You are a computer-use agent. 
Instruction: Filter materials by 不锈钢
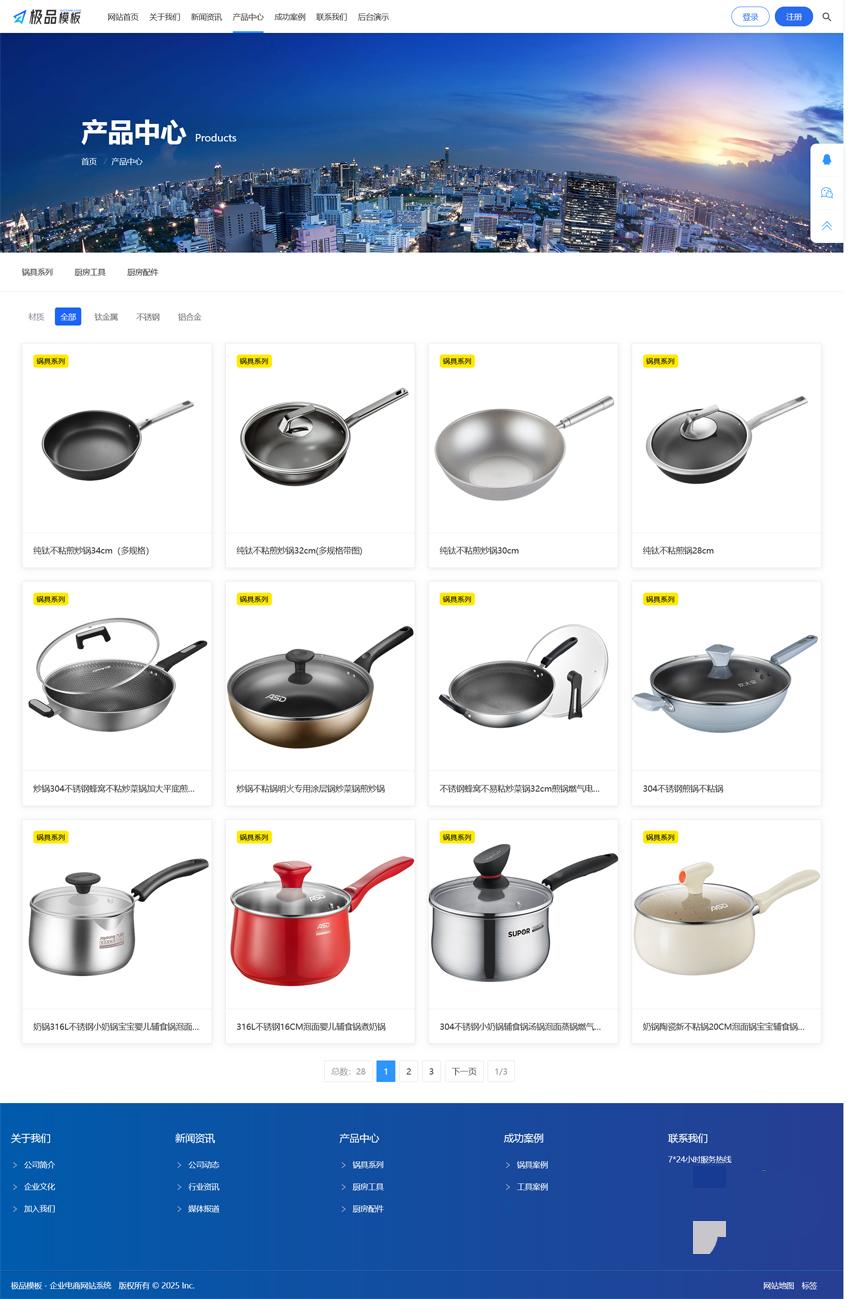point(148,317)
